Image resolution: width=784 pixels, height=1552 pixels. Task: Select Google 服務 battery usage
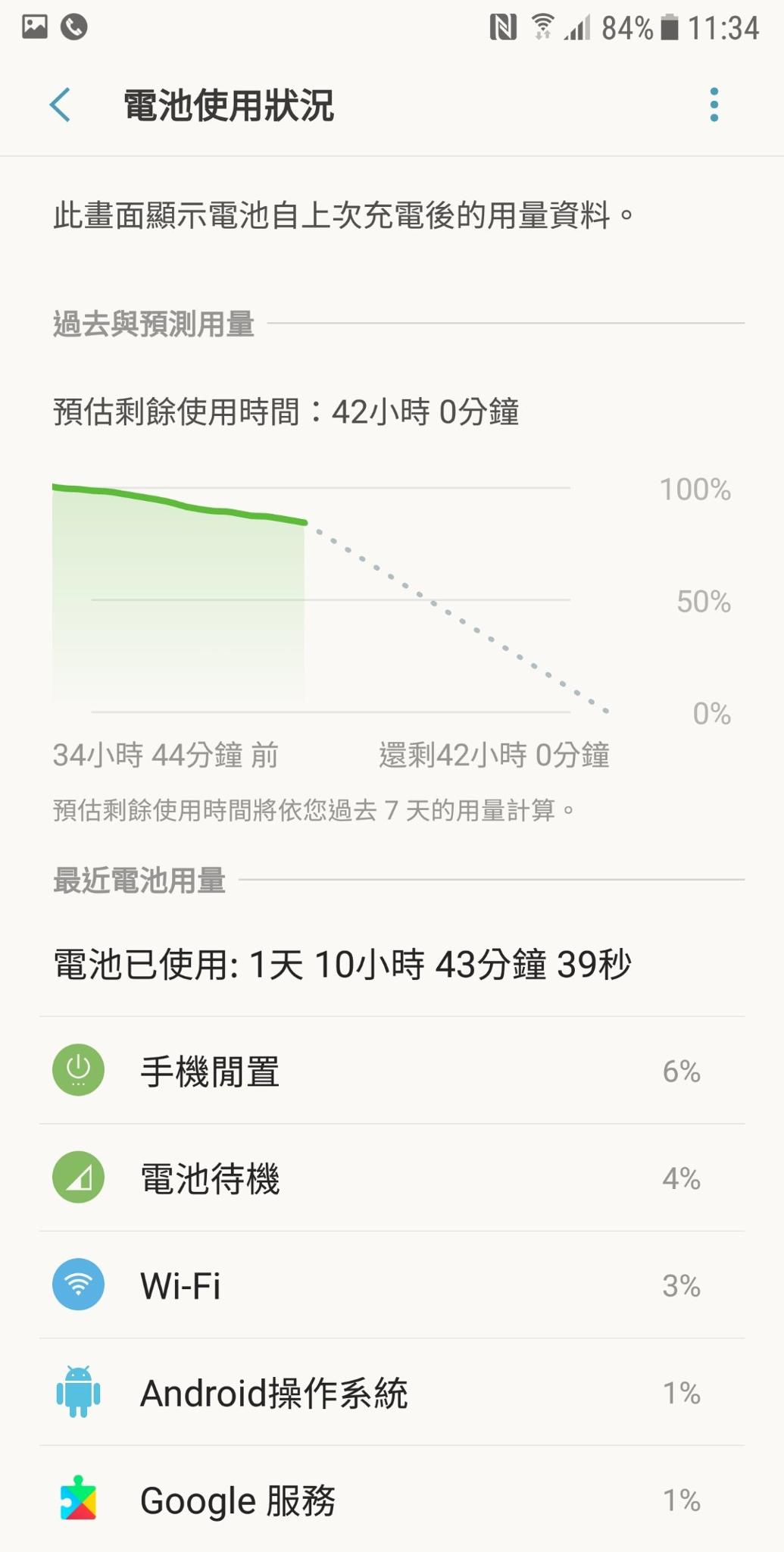pyautogui.click(x=392, y=1500)
